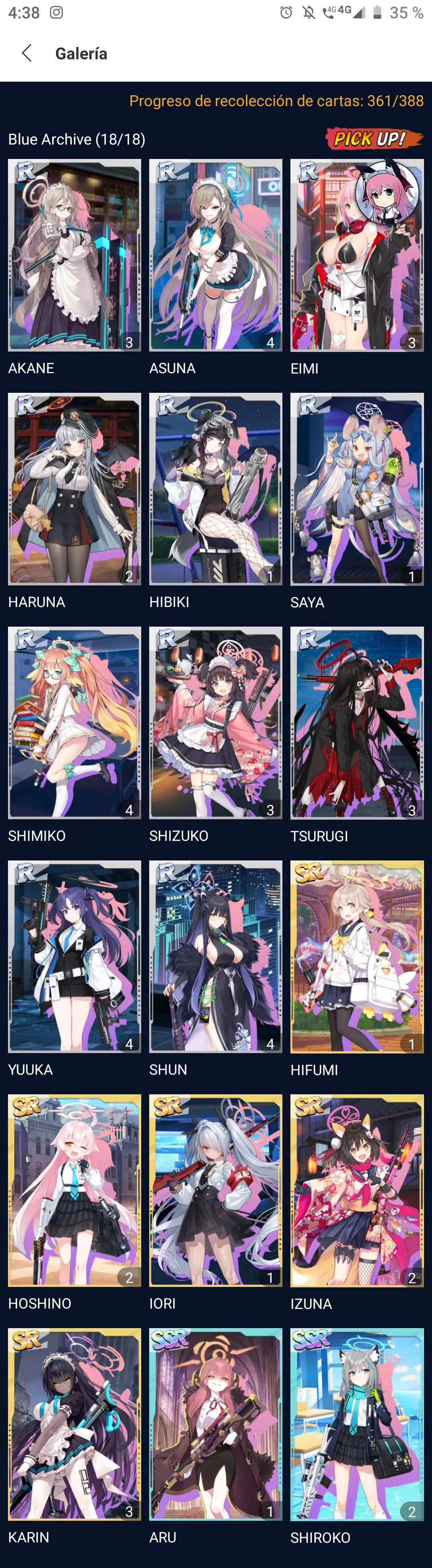The width and height of the screenshot is (432, 1568).
Task: Open the ARU SSR card
Action: tap(215, 1424)
